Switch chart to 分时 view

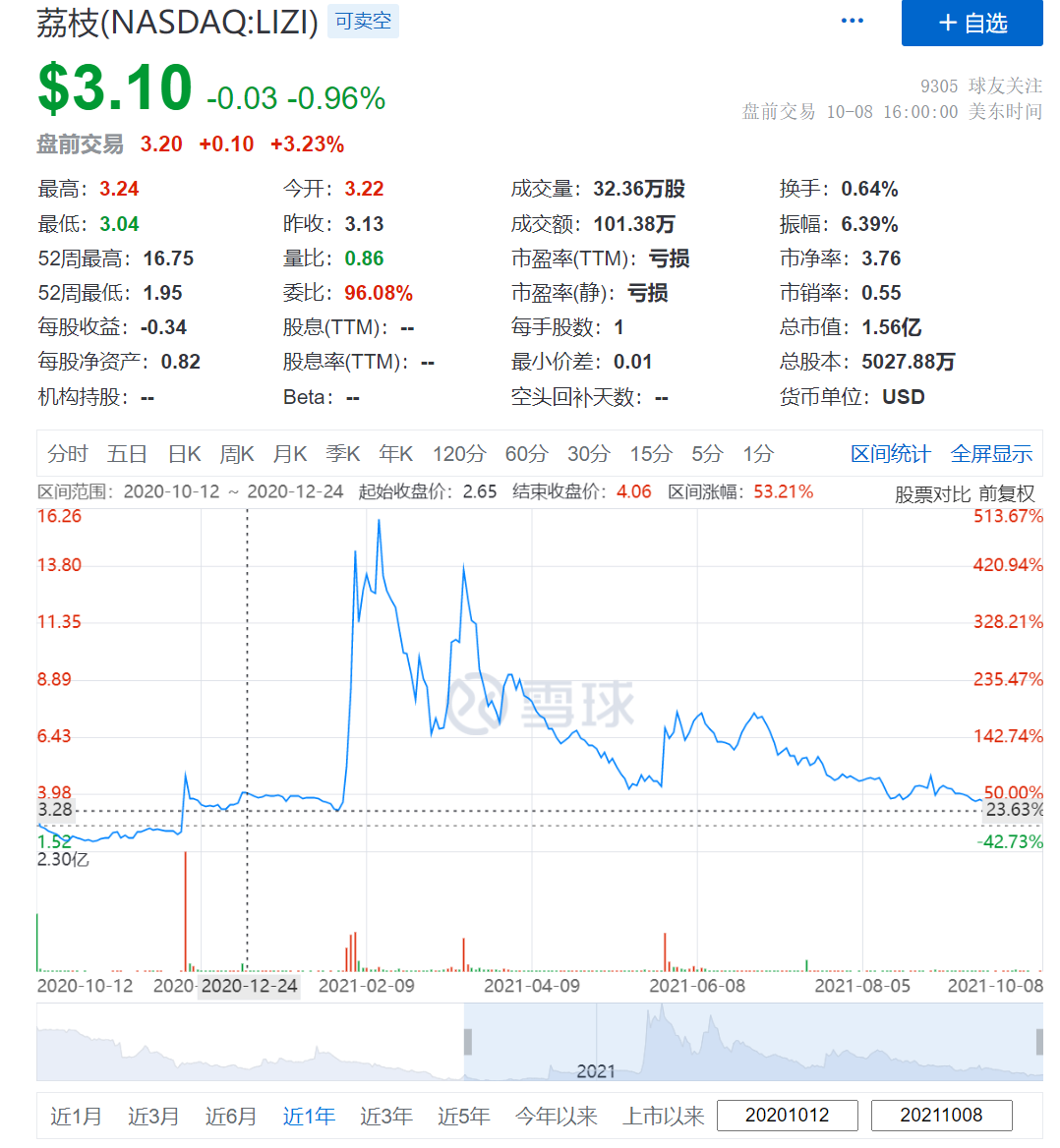coord(68,453)
